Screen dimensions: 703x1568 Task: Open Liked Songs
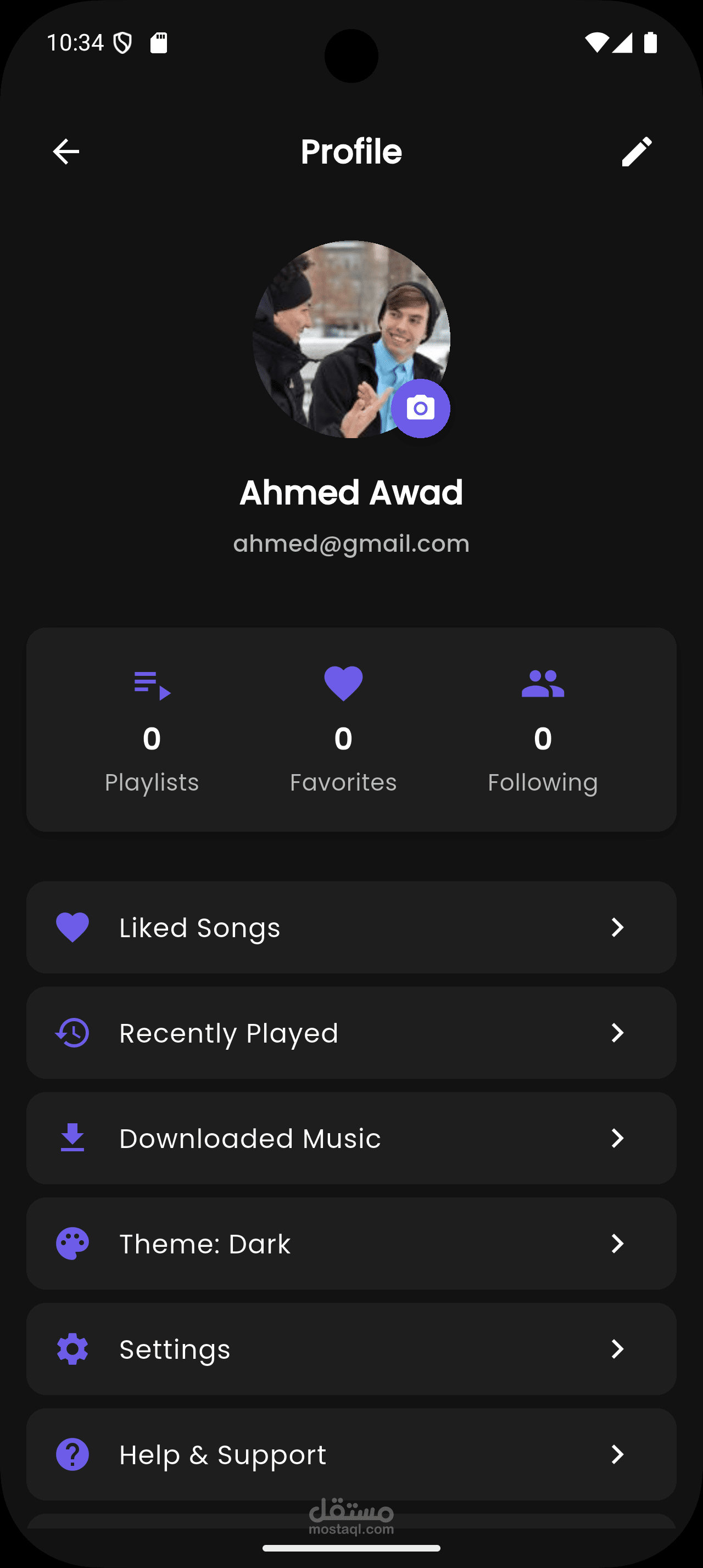click(x=351, y=927)
